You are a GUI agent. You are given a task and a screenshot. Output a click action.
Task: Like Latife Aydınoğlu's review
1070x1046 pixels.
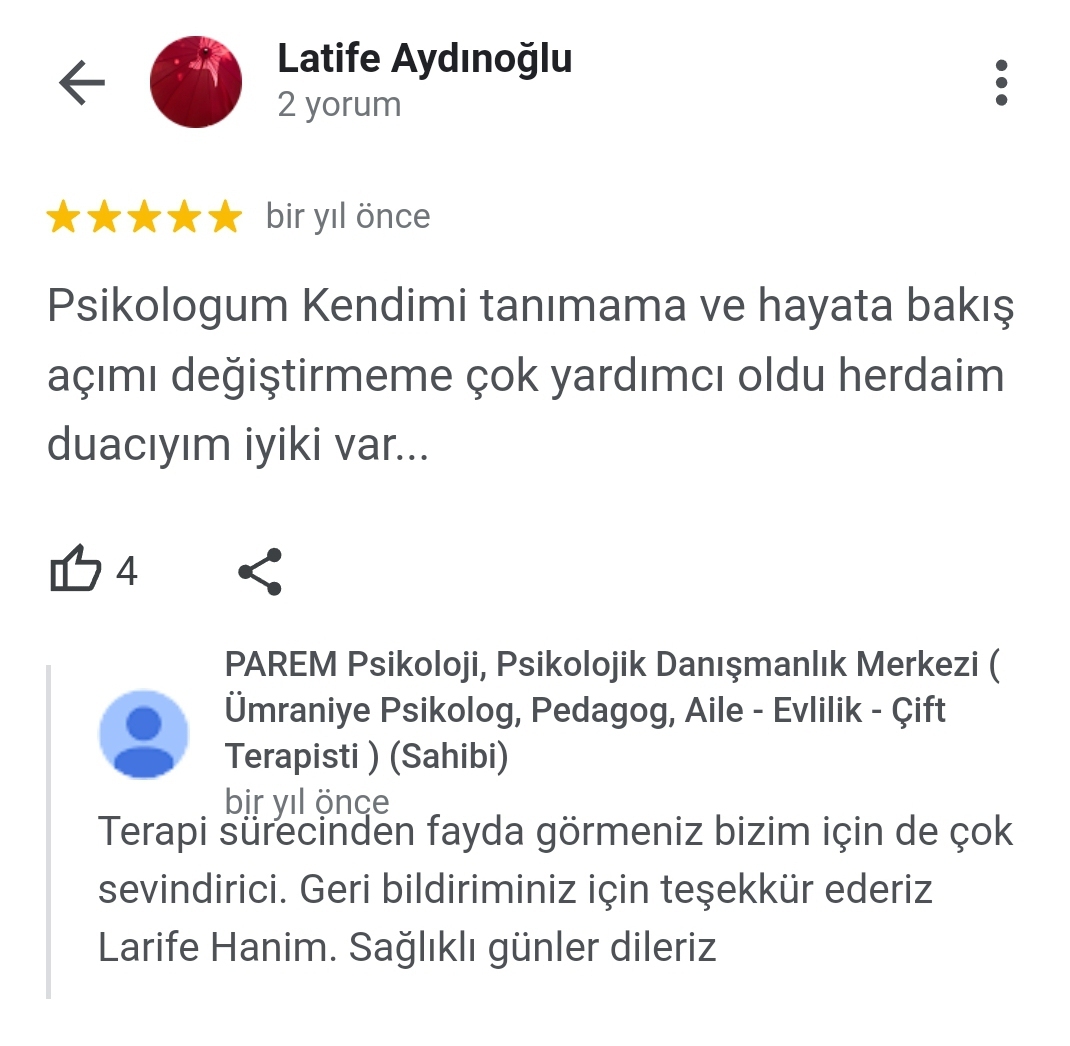coord(76,571)
